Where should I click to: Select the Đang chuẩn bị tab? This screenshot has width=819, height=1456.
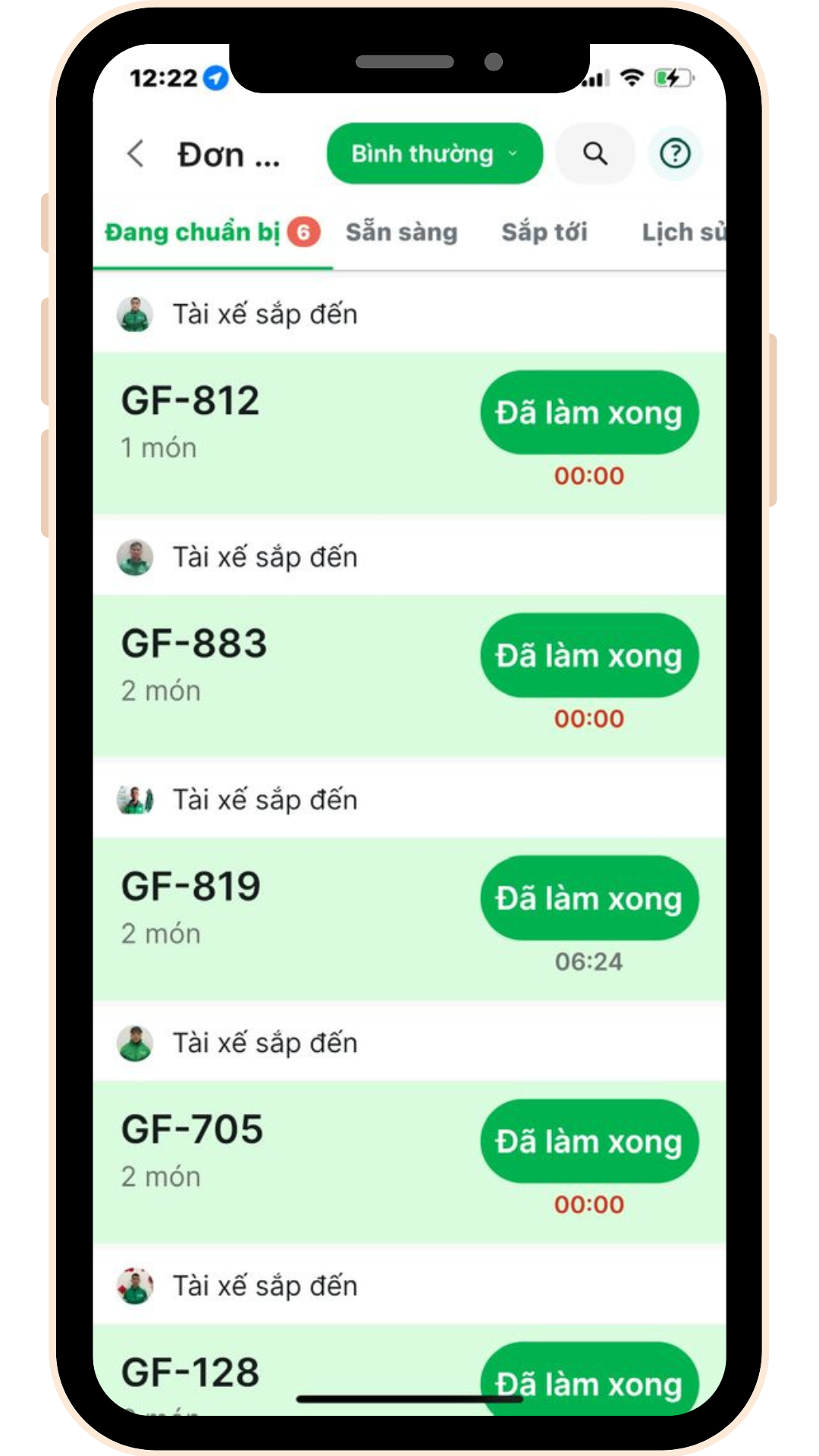point(193,232)
